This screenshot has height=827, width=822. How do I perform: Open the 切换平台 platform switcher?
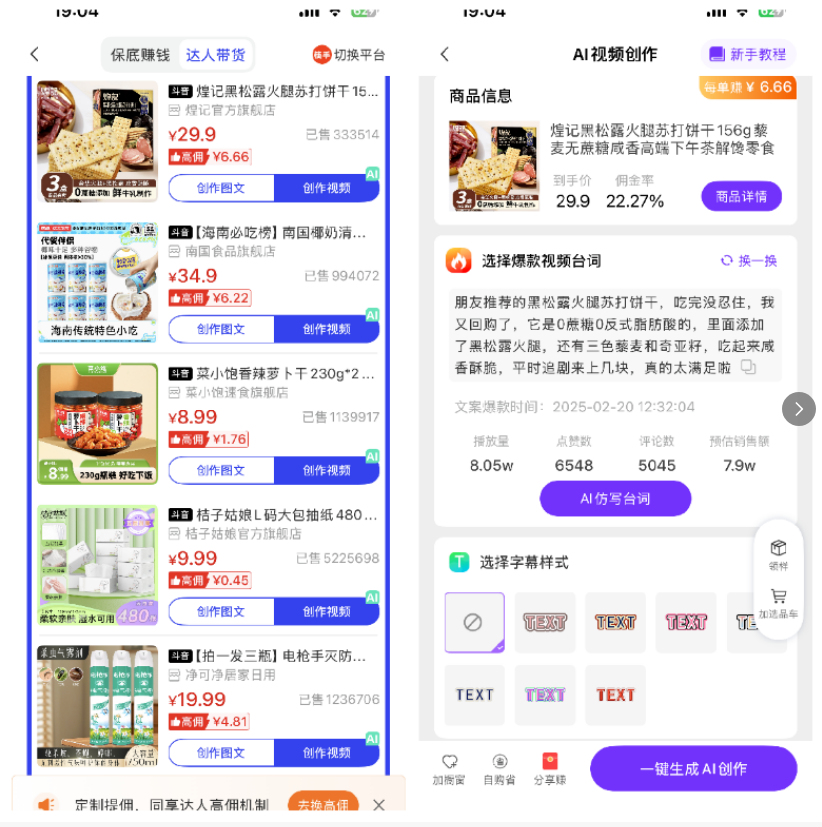[x=350, y=54]
